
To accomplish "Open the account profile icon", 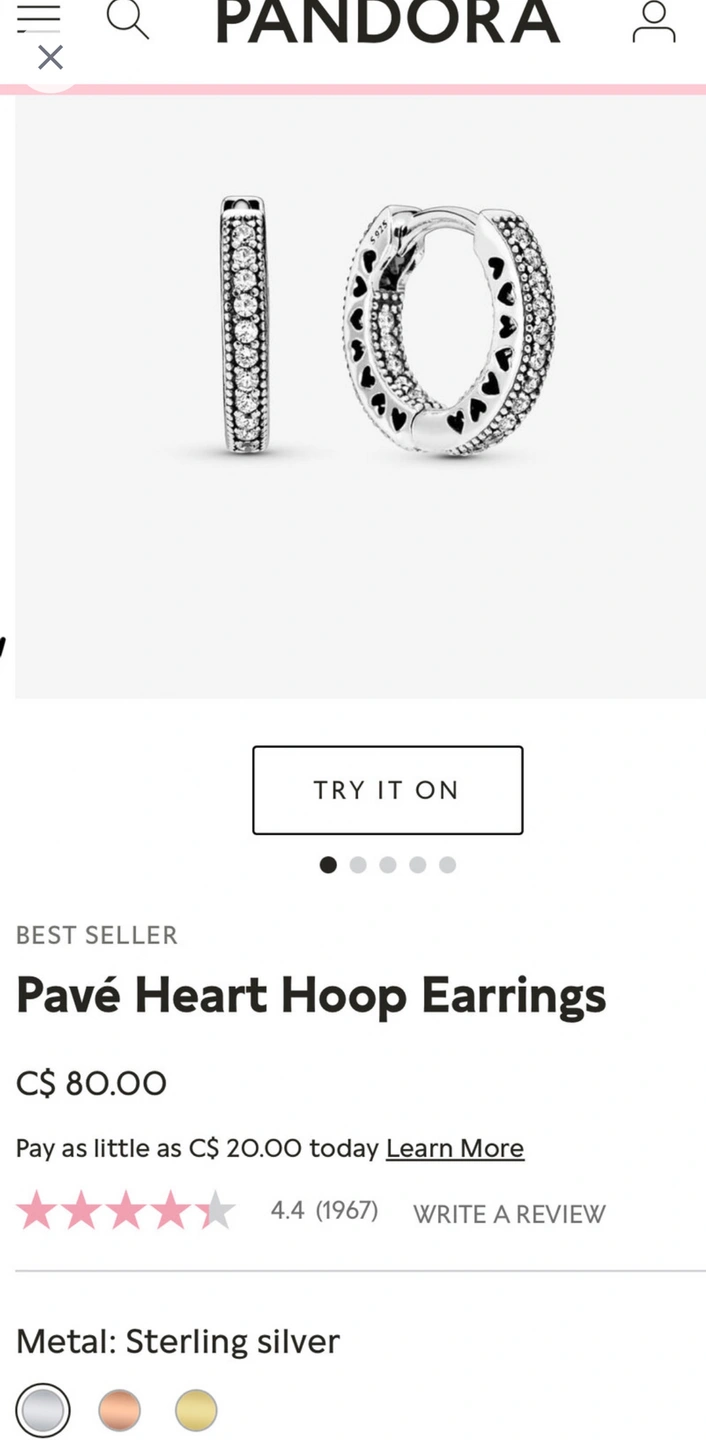I will pos(653,22).
